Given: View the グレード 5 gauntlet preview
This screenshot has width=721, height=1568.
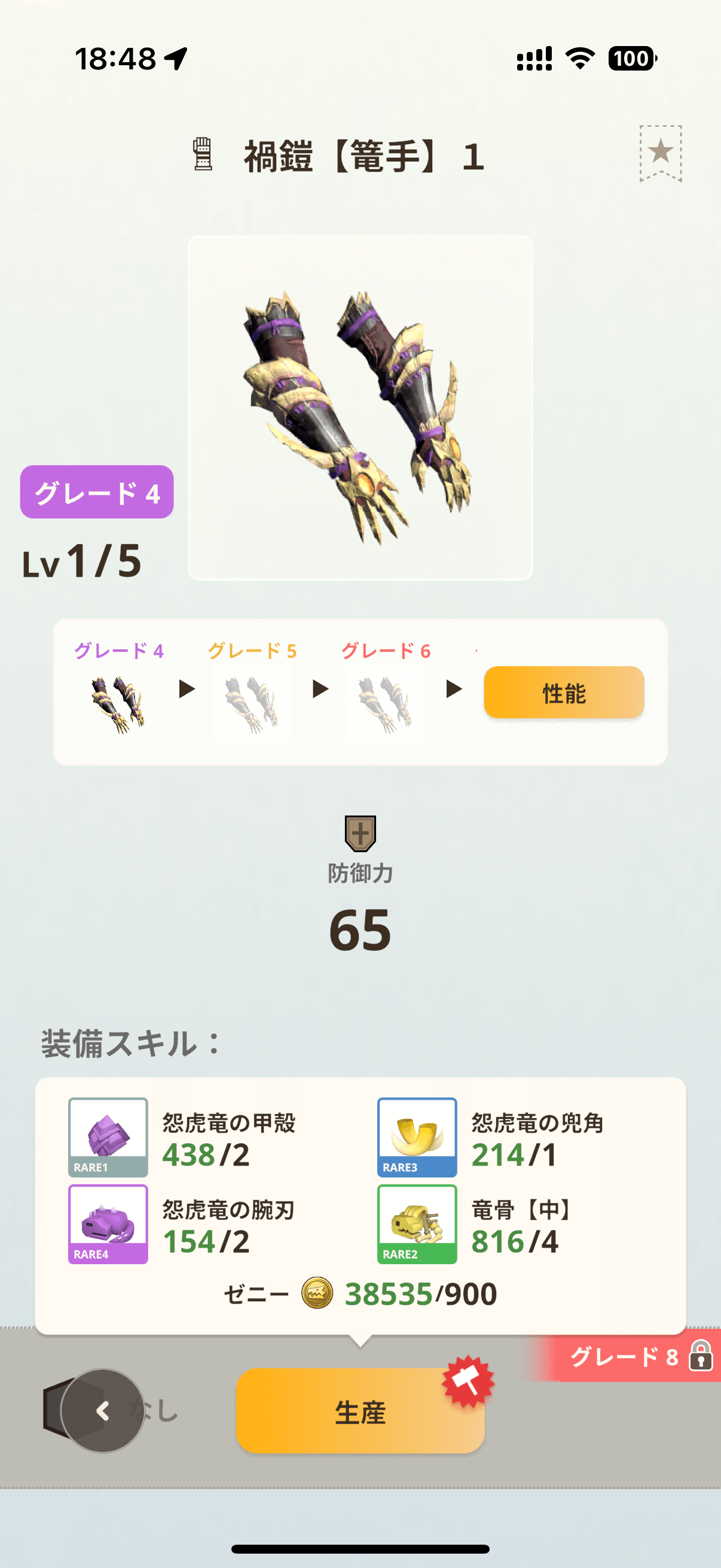Looking at the screenshot, I should tap(252, 703).
